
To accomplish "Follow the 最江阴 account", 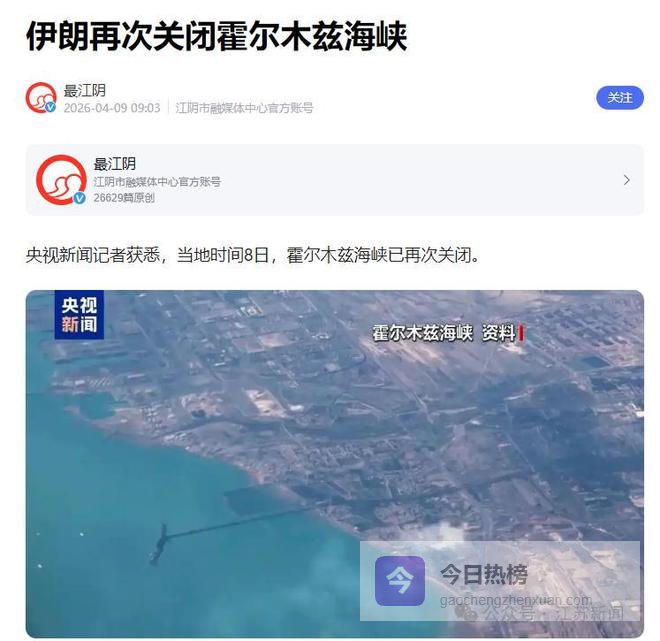I will point(620,98).
